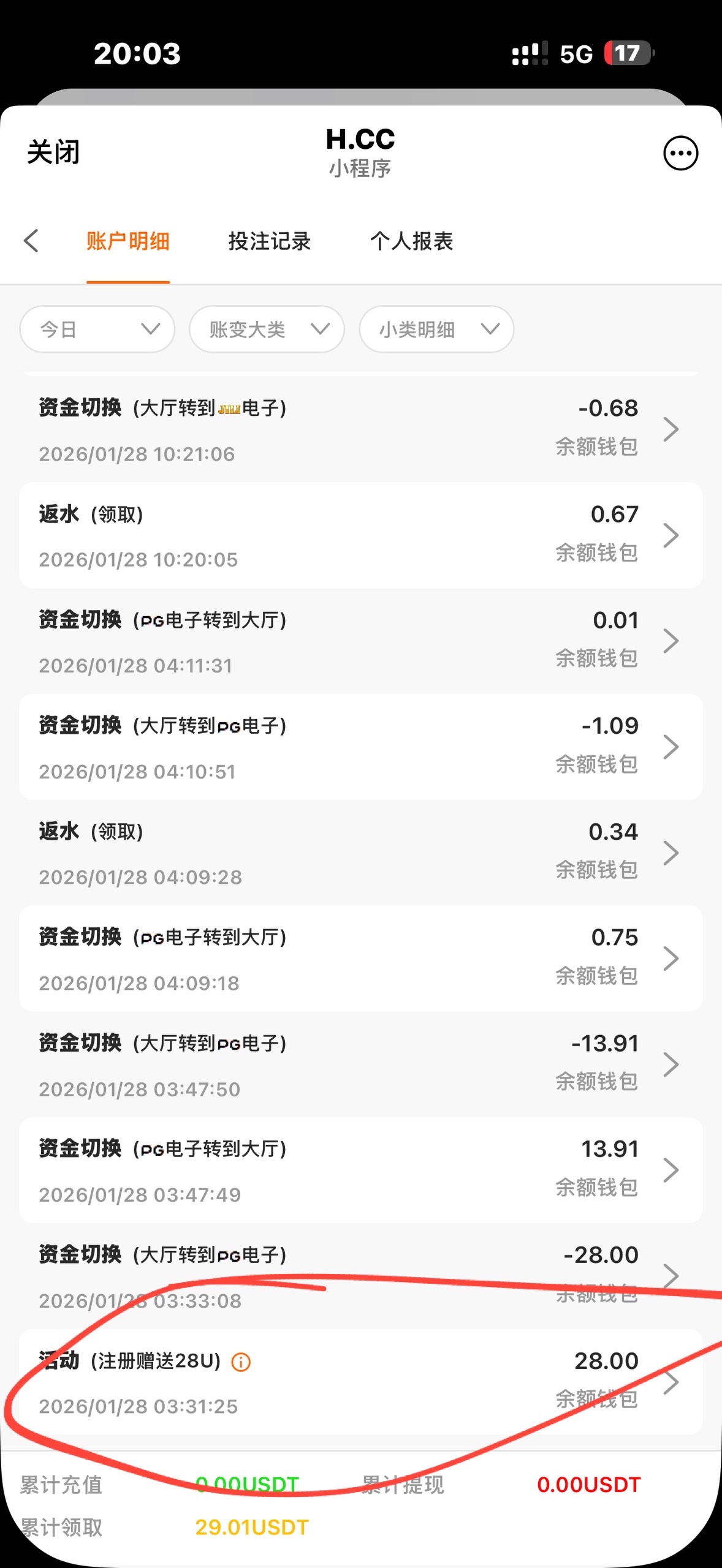The width and height of the screenshot is (722, 1568).
Task: Open the 今日 date filter dropdown
Action: click(x=96, y=329)
